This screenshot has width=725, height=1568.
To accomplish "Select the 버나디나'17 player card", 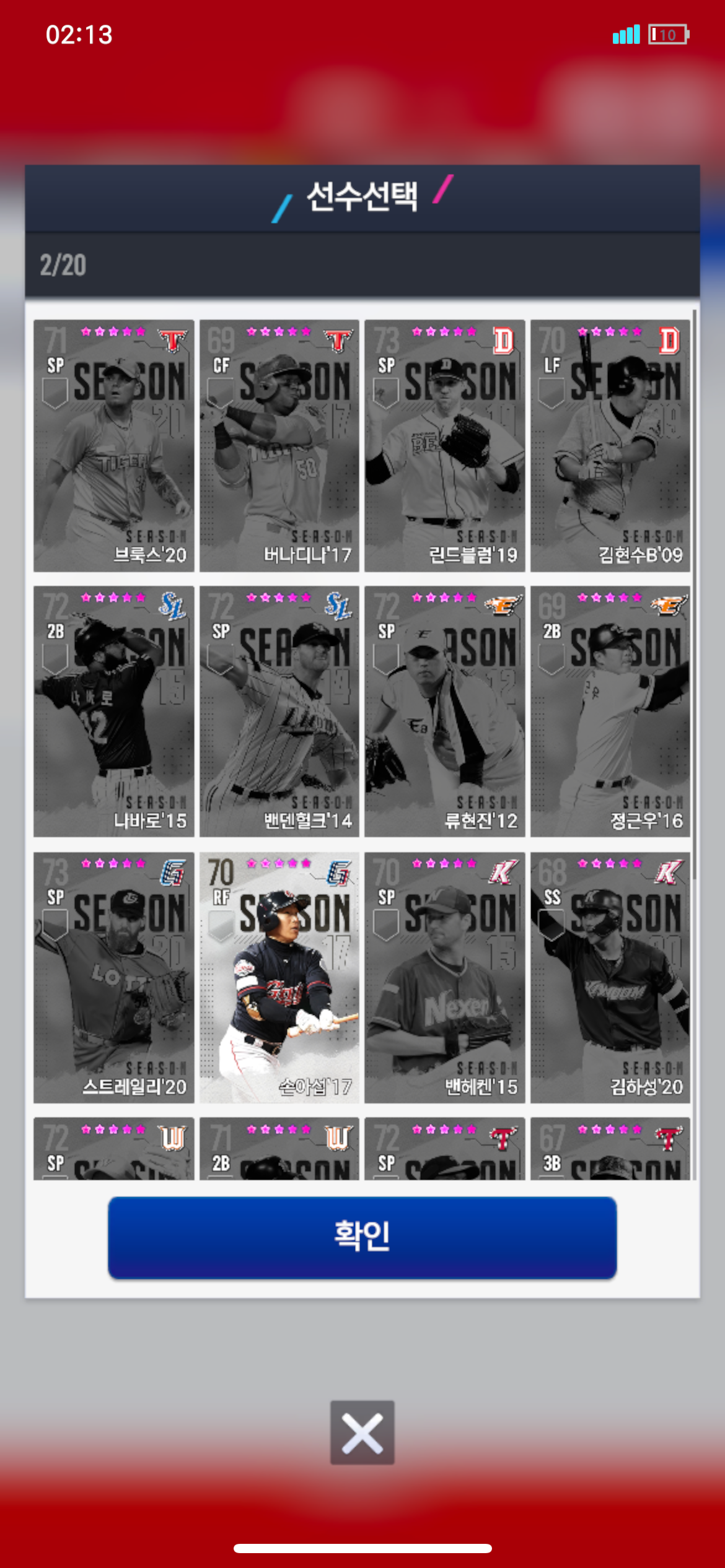I will [x=279, y=445].
